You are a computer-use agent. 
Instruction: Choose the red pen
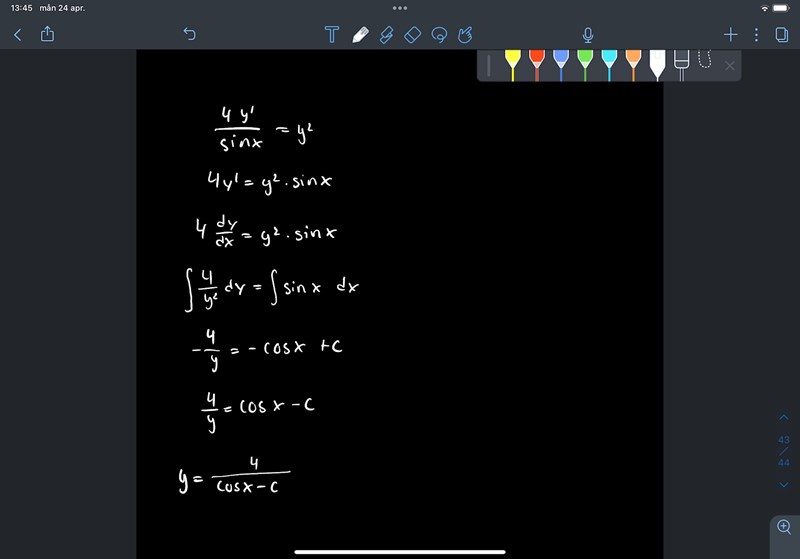click(537, 63)
